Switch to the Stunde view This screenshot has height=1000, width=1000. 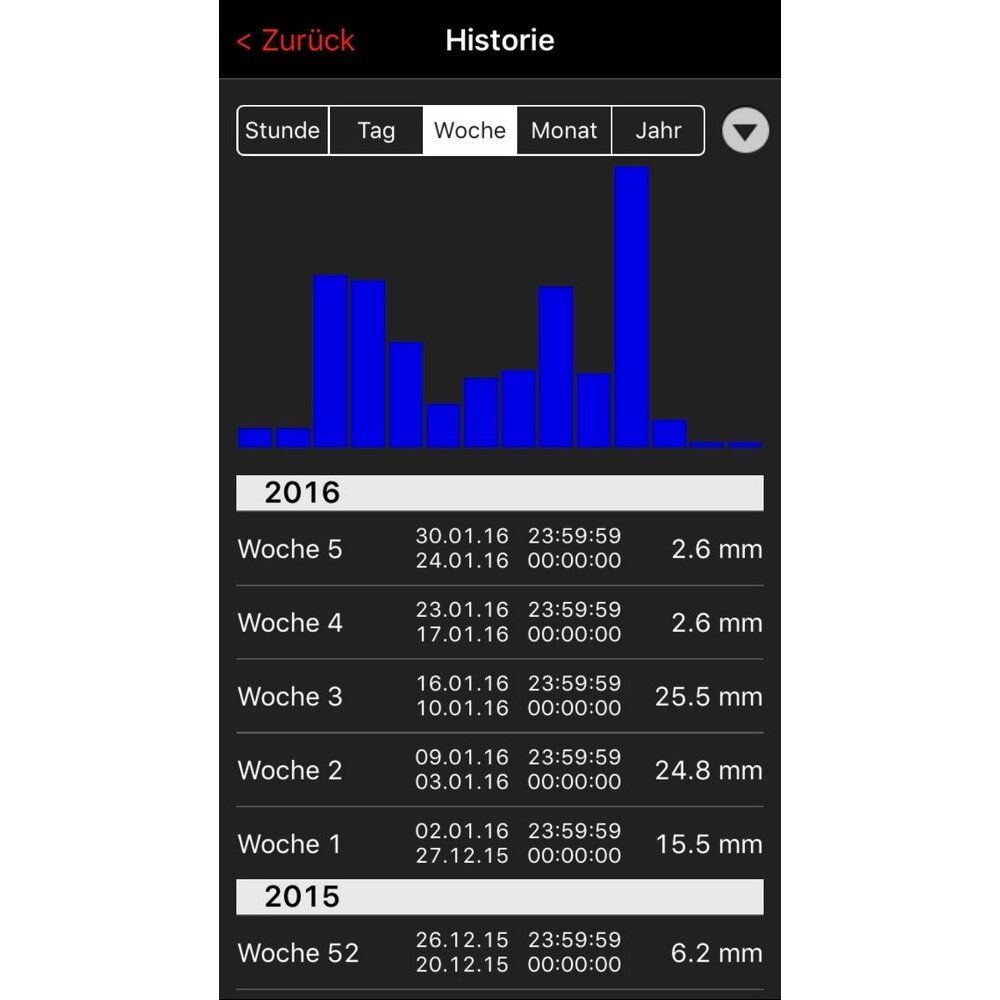tap(283, 130)
